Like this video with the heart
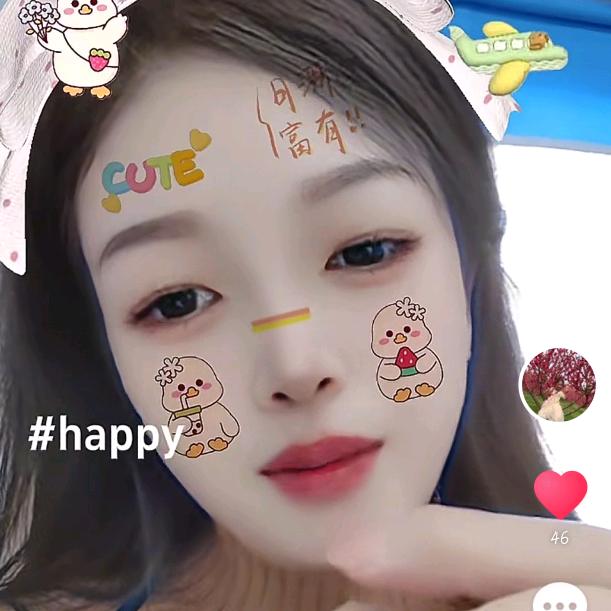This screenshot has height=611, width=611. pyautogui.click(x=560, y=494)
